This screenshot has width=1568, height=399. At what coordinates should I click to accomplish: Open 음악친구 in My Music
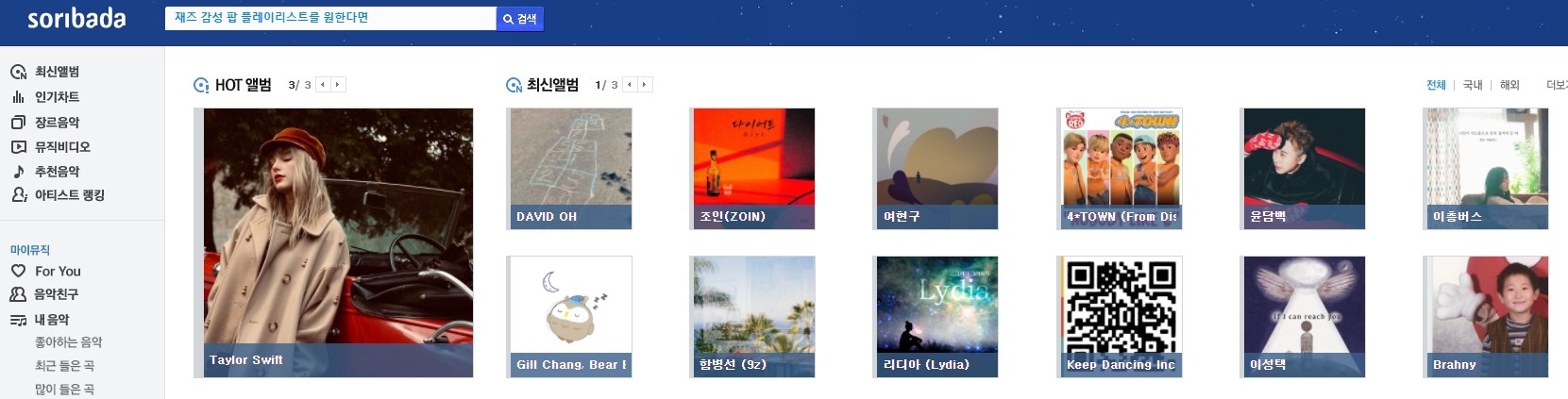[x=56, y=294]
